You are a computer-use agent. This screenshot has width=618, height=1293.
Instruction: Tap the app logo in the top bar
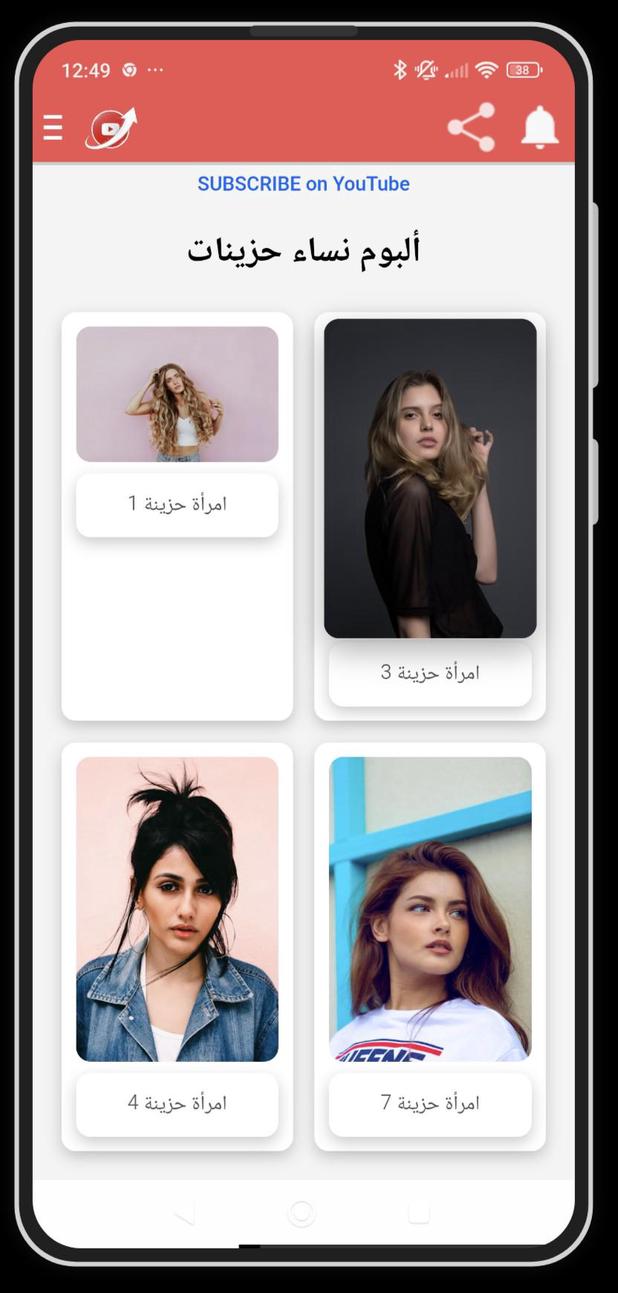pyautogui.click(x=111, y=128)
